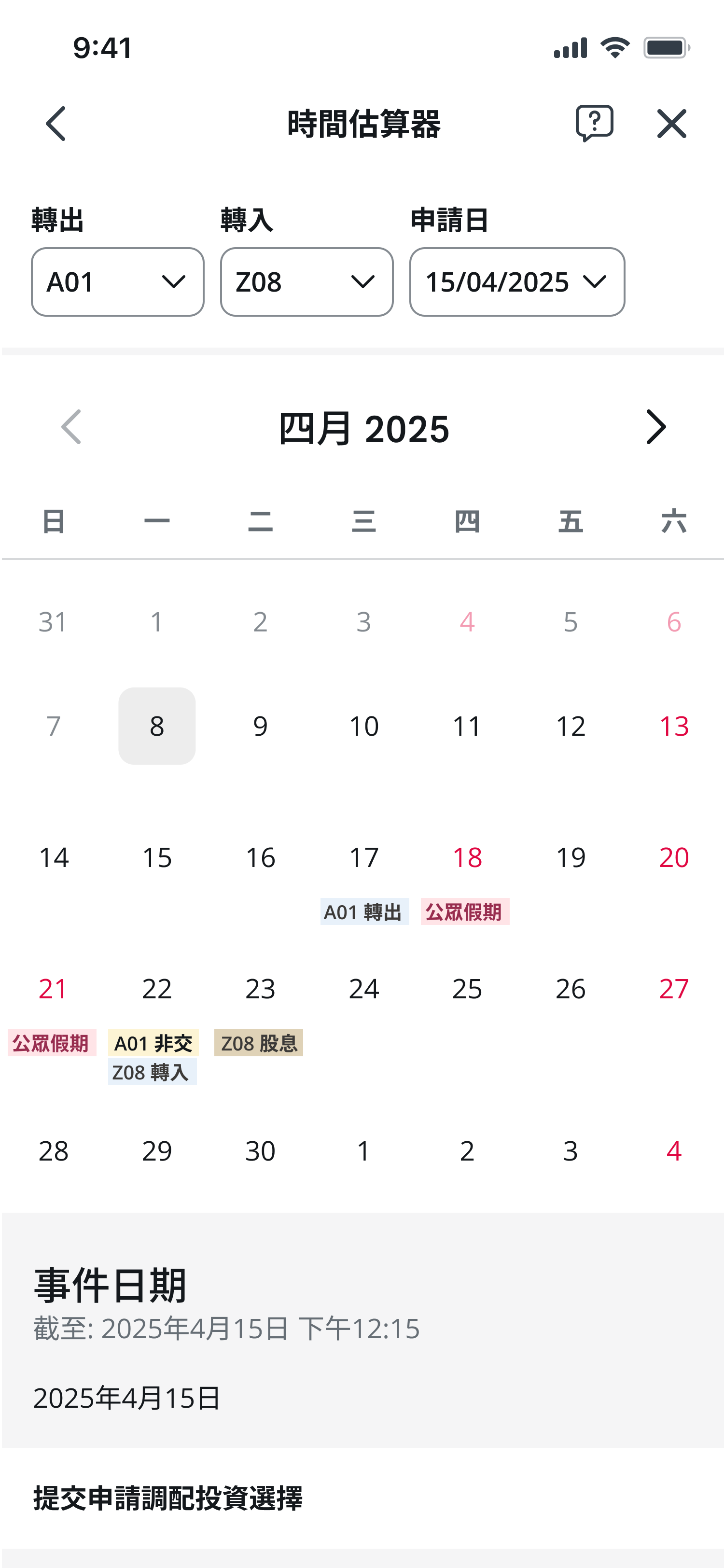
Task: Select April 8 in the calendar
Action: (157, 726)
